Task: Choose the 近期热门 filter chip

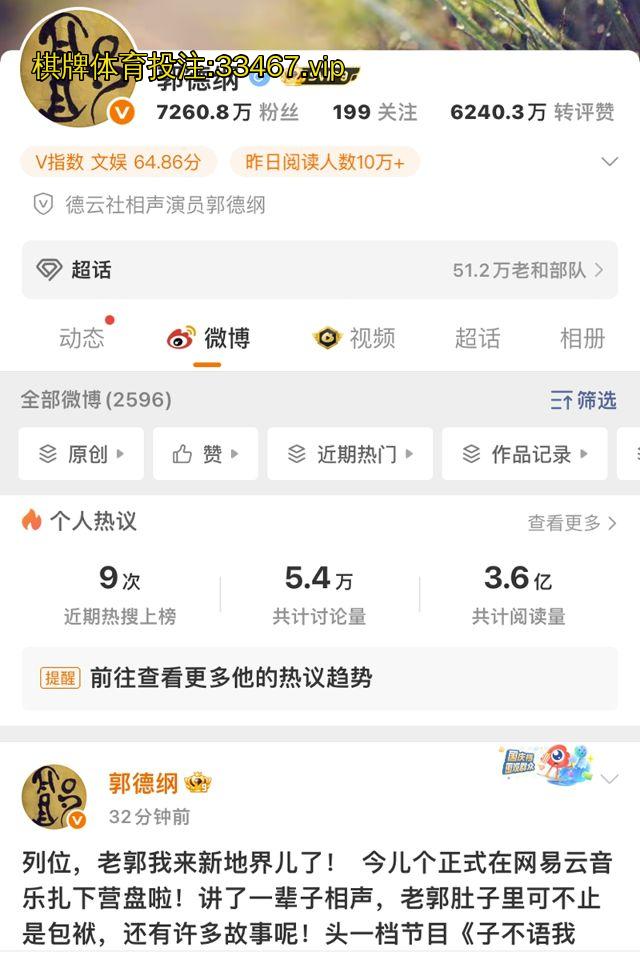Action: pyautogui.click(x=350, y=454)
